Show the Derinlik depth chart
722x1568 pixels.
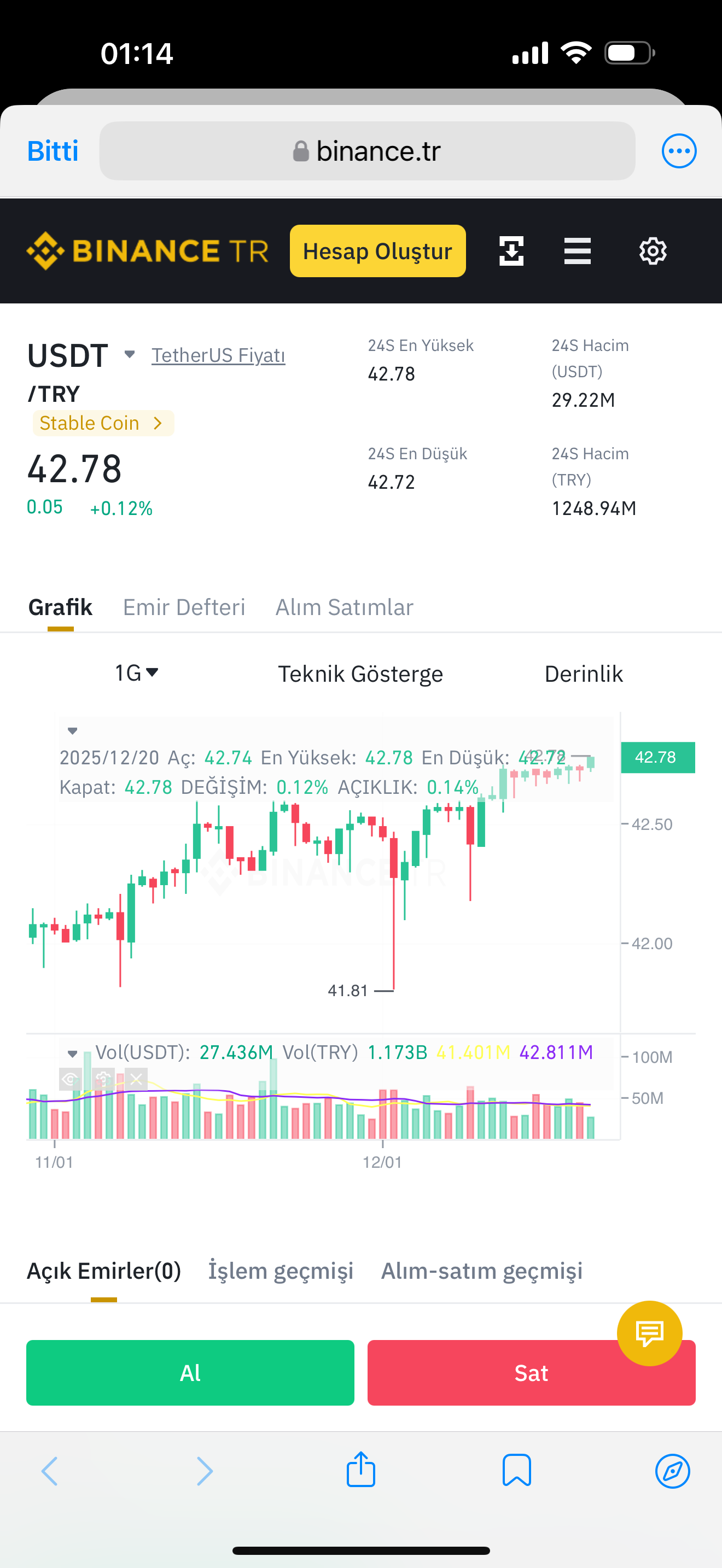point(583,674)
